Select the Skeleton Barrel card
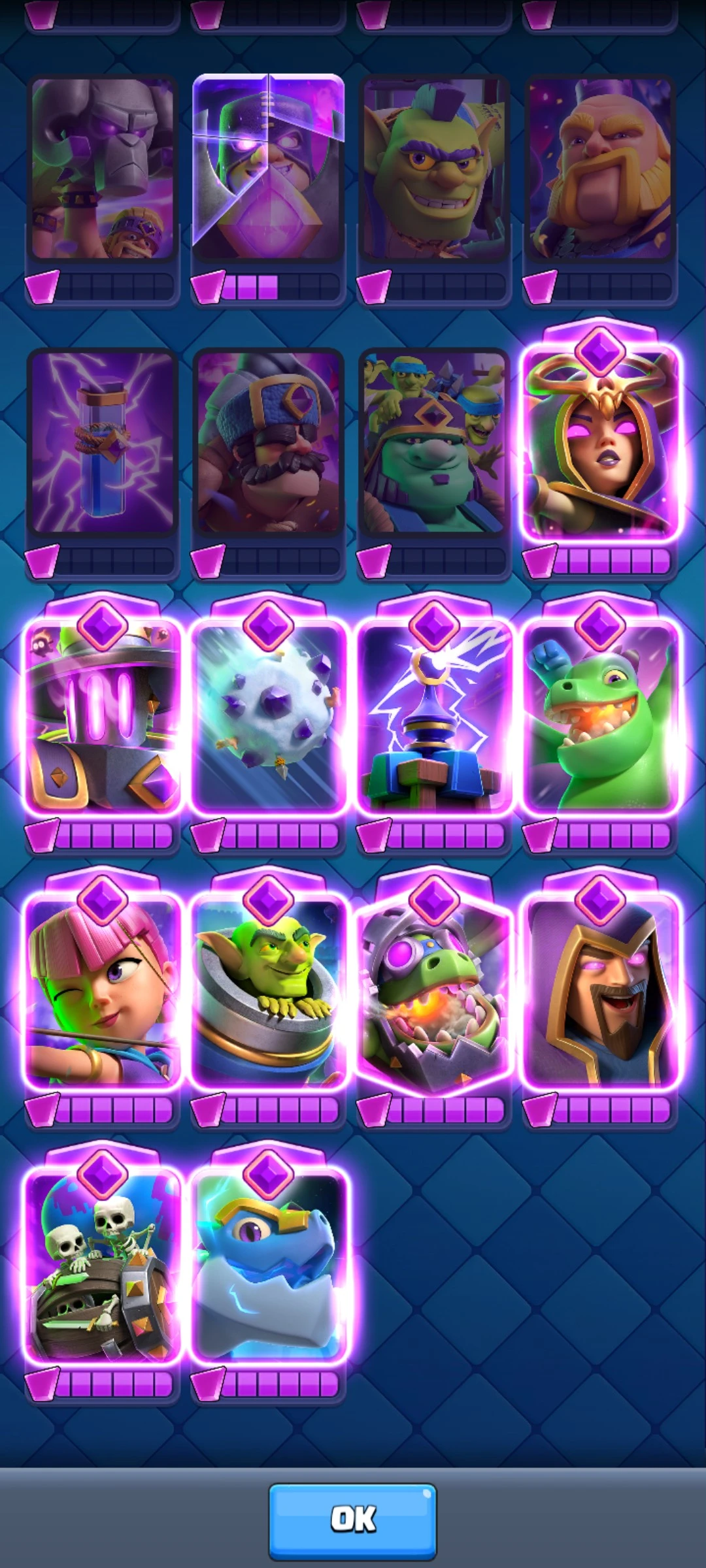 103,1266
